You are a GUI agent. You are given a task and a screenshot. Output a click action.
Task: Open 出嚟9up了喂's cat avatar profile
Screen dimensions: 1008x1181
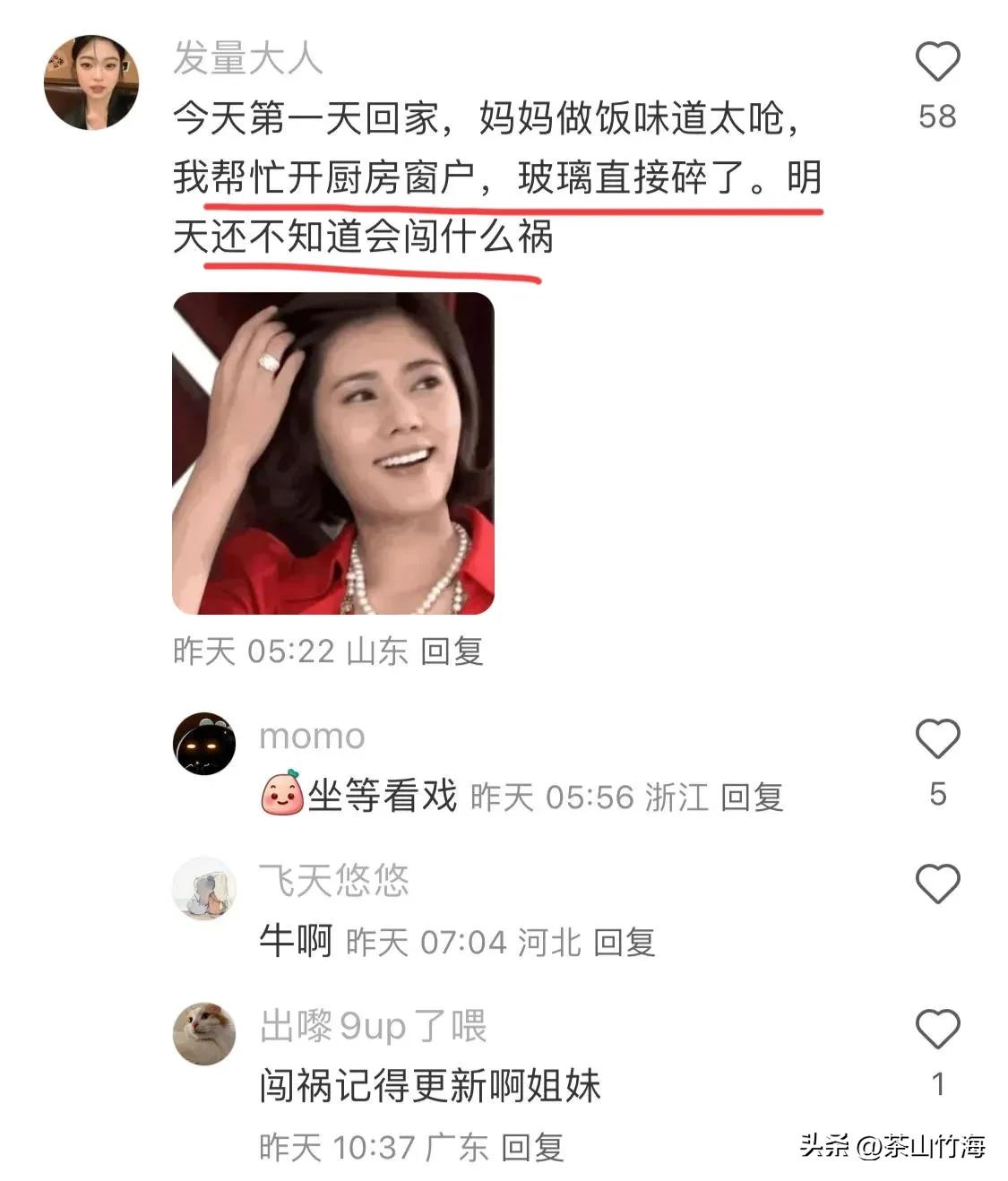point(204,1033)
